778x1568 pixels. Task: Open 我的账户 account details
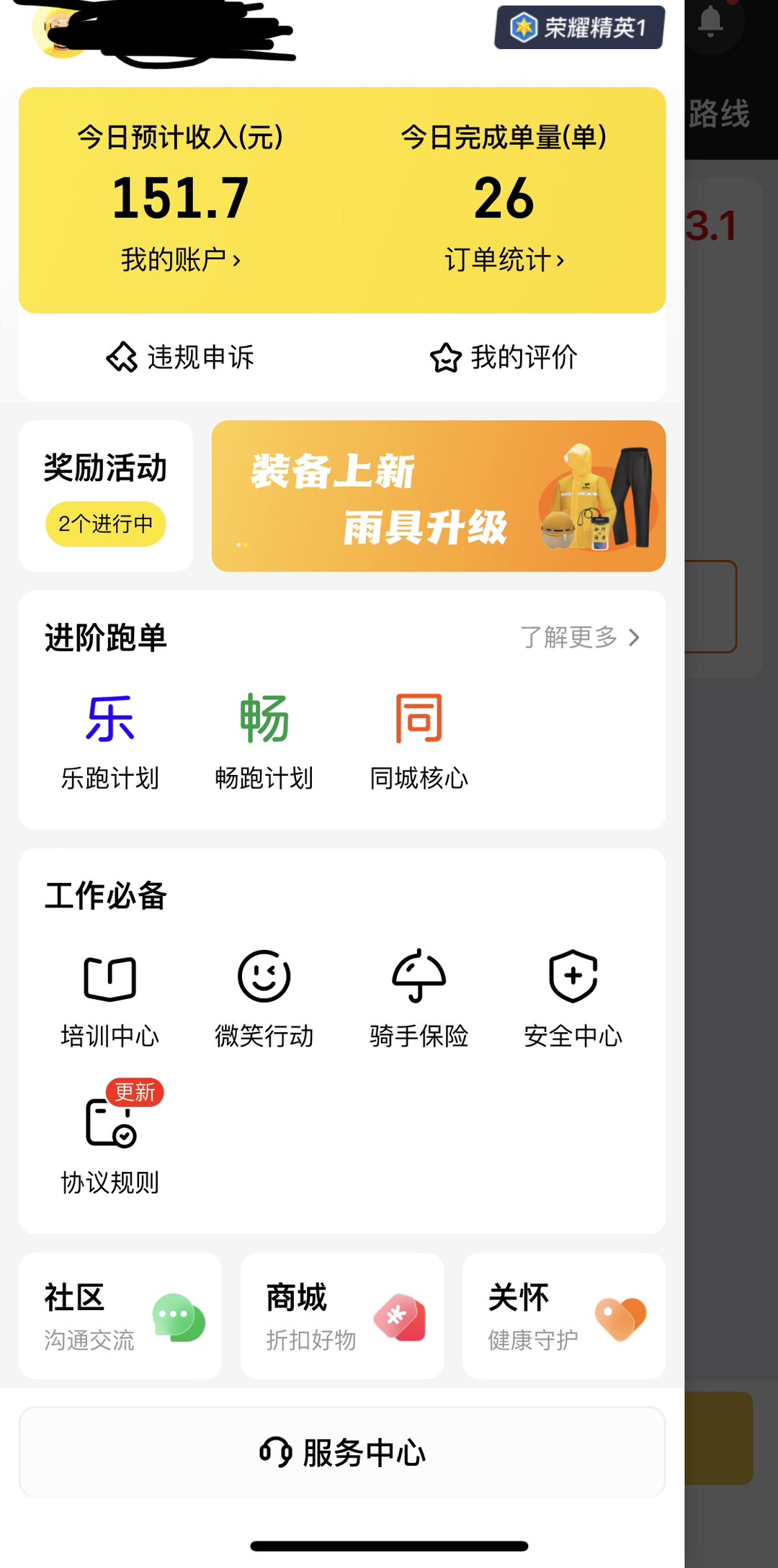(180, 259)
